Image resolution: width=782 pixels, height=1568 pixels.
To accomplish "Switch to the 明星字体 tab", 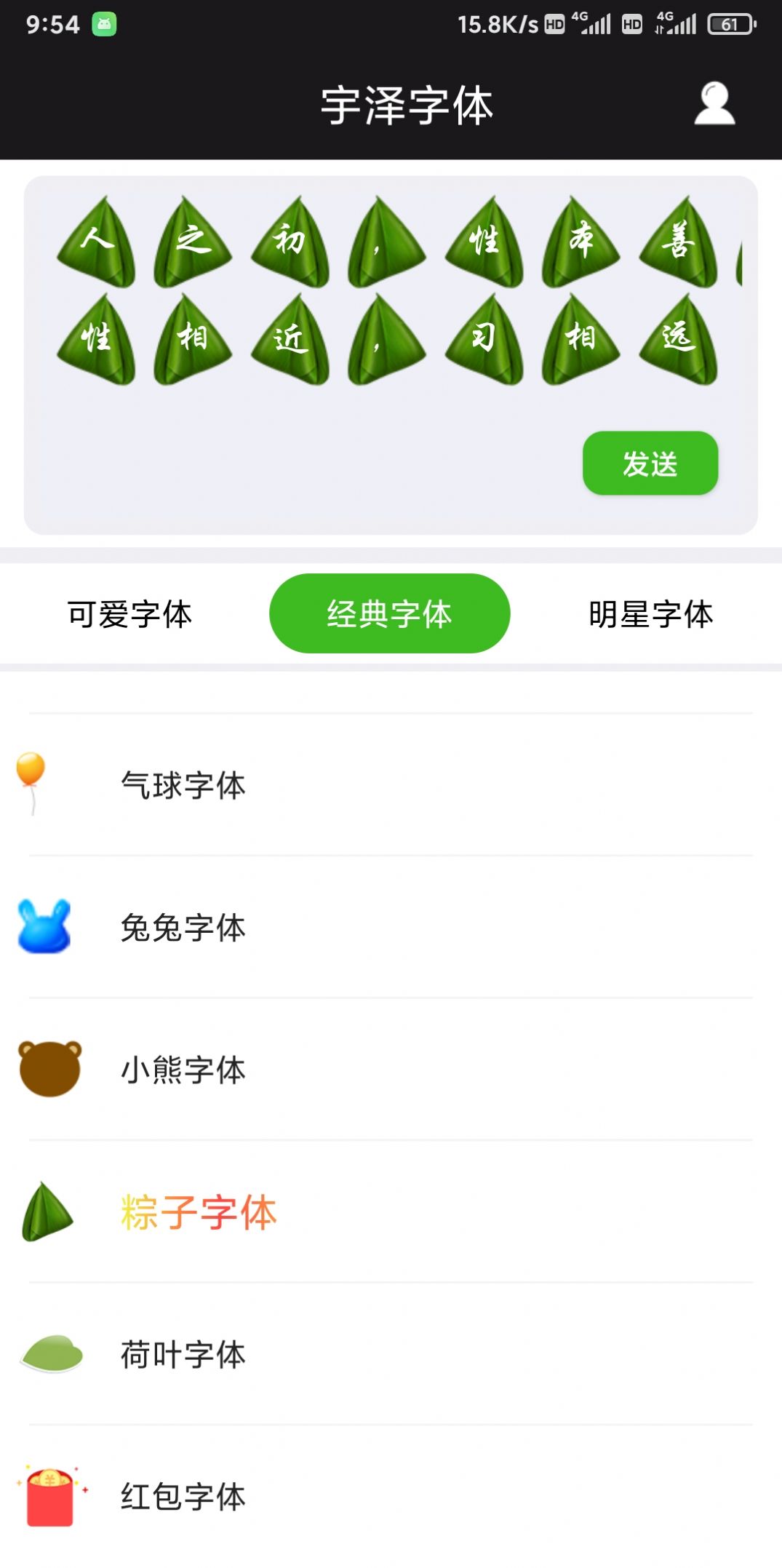I will (653, 613).
